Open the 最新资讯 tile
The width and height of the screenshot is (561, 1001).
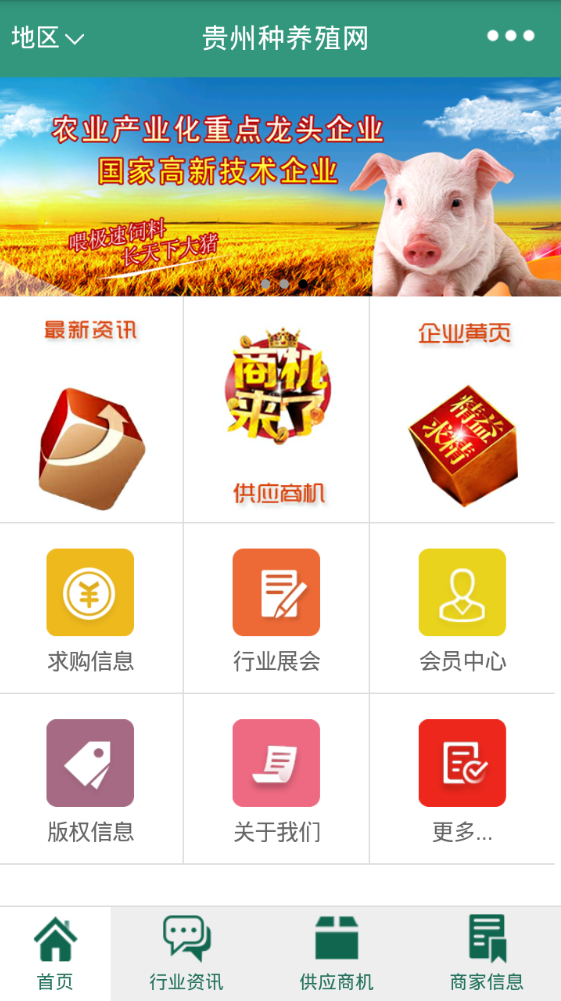coord(91,410)
